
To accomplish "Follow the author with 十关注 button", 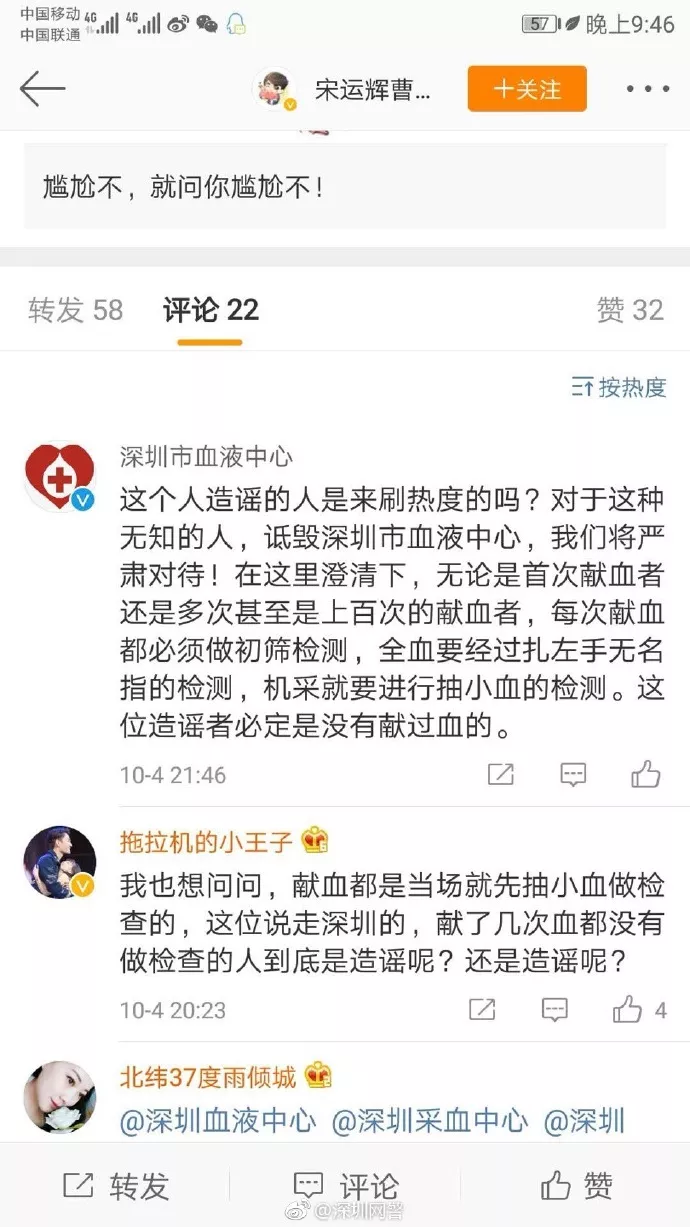I will [x=526, y=89].
